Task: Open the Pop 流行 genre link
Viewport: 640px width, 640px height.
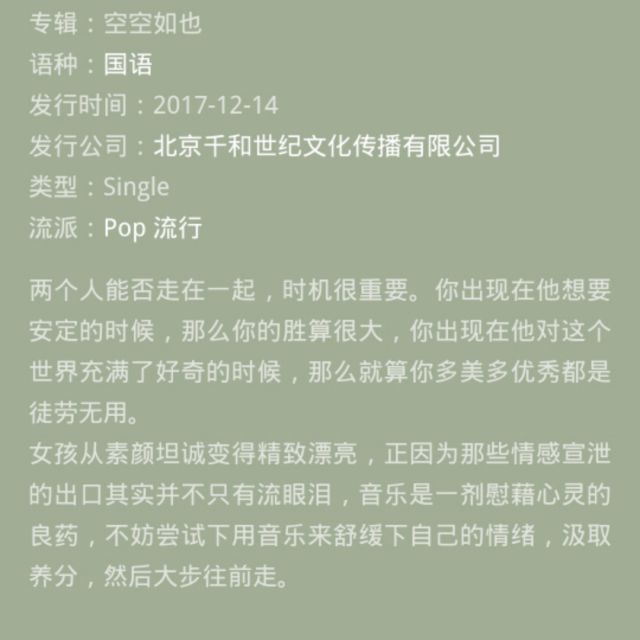Action: click(152, 228)
